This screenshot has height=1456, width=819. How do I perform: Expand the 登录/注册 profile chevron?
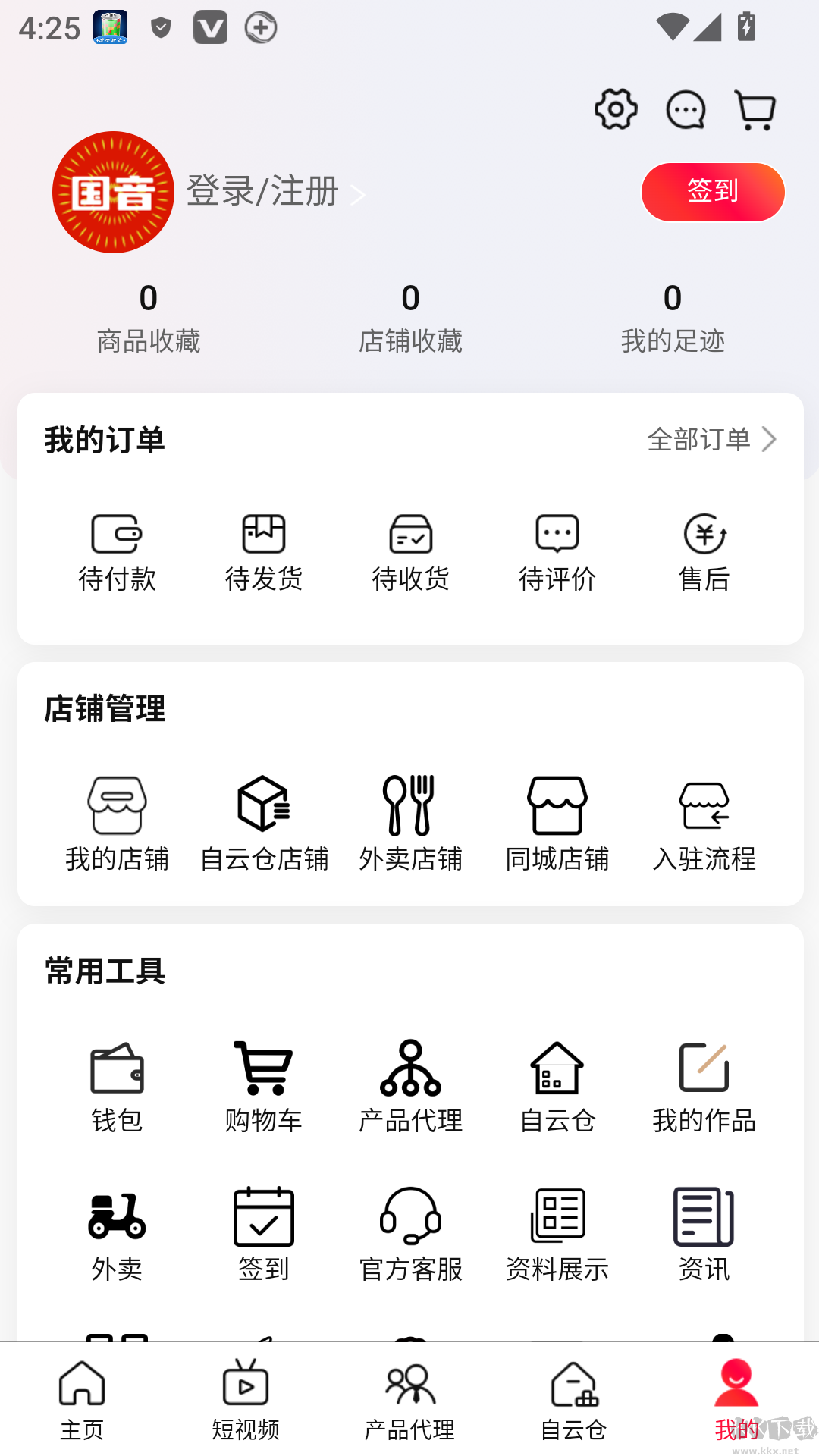tap(358, 193)
